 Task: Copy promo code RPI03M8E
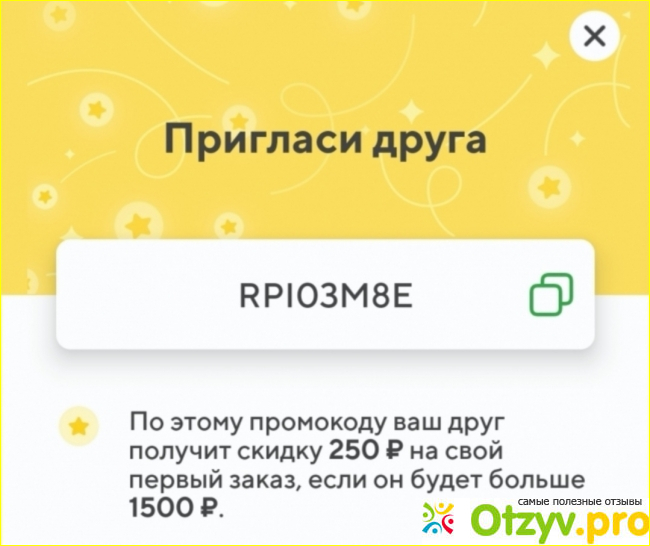pos(551,294)
